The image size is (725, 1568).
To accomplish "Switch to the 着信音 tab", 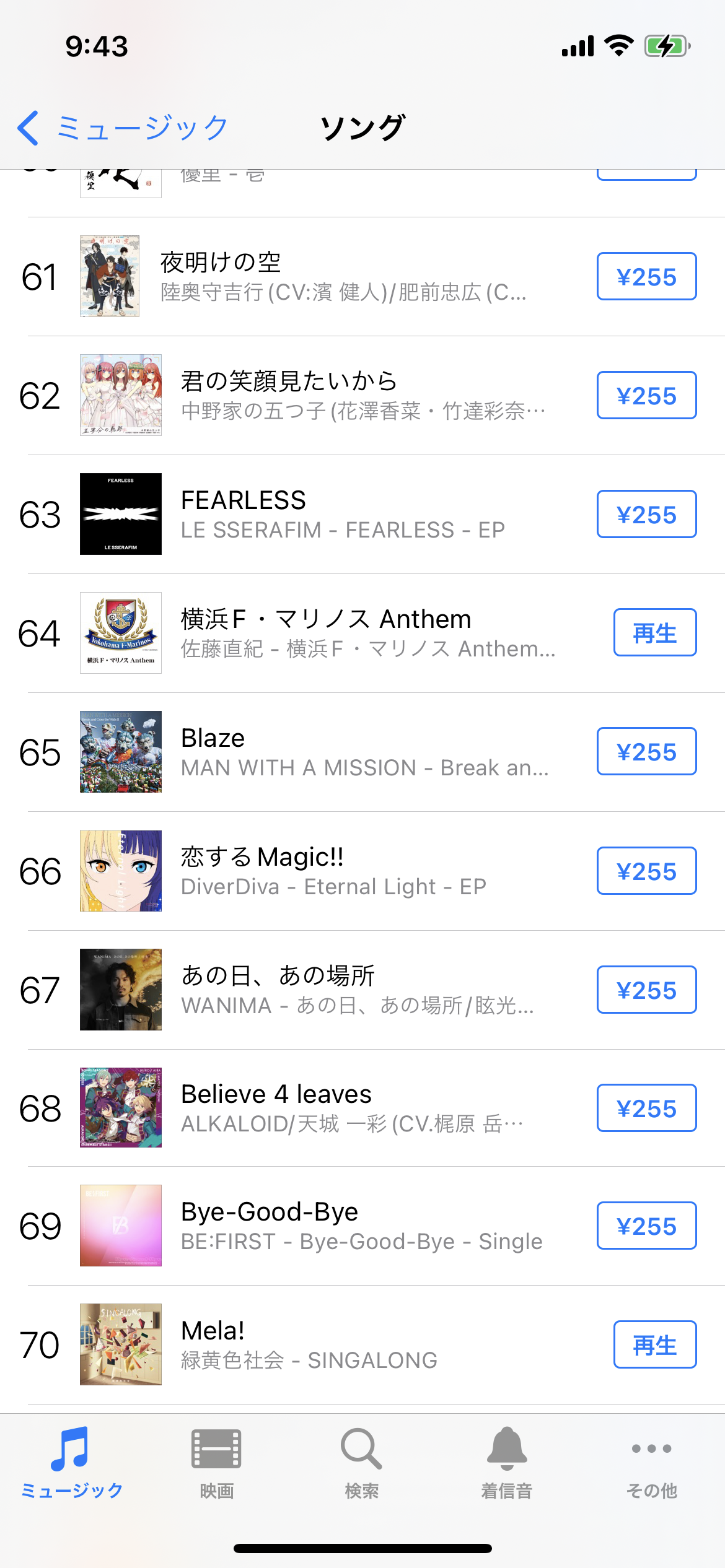I will (507, 1463).
